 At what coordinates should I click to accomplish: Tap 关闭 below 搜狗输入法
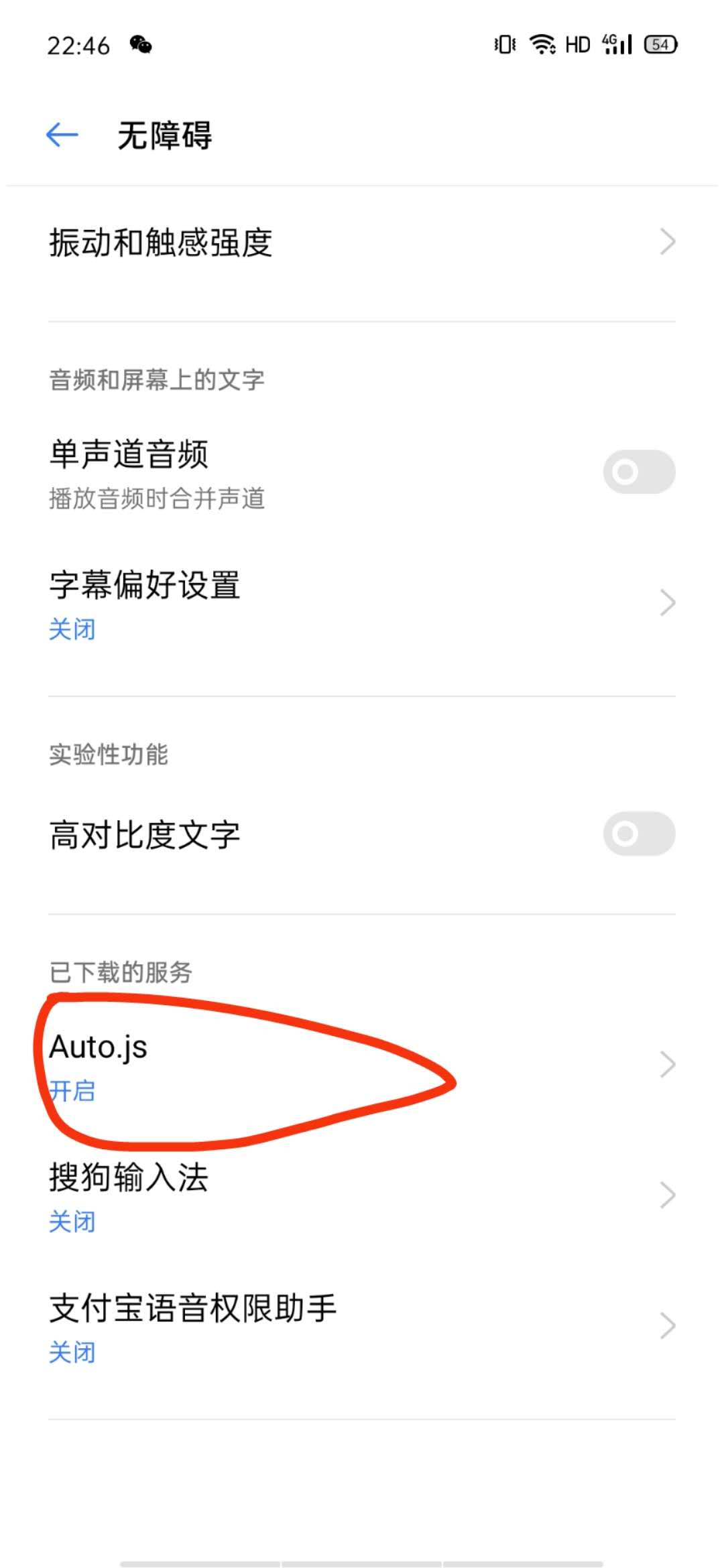[73, 1221]
